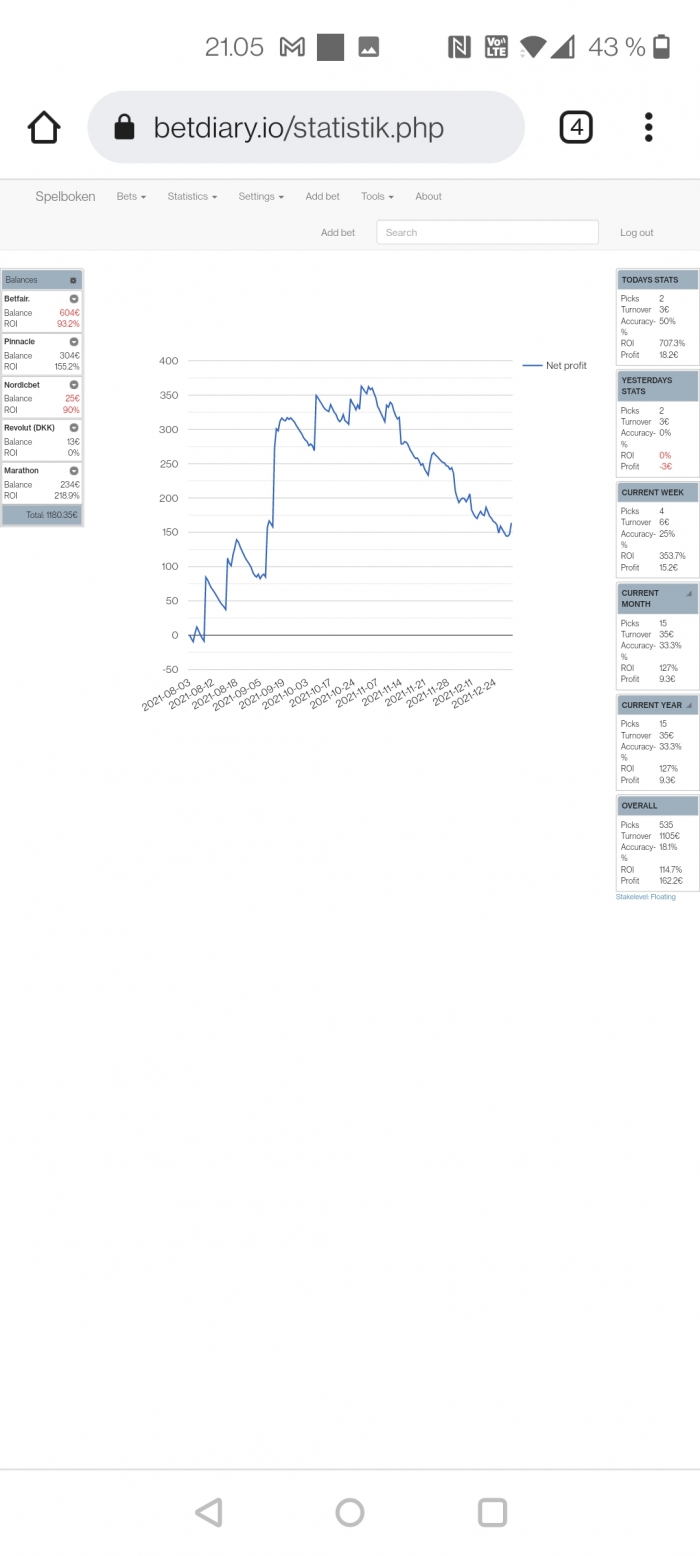Open the Stakelevel: Floating link
Viewport: 700px width, 1556px height.
coord(645,897)
